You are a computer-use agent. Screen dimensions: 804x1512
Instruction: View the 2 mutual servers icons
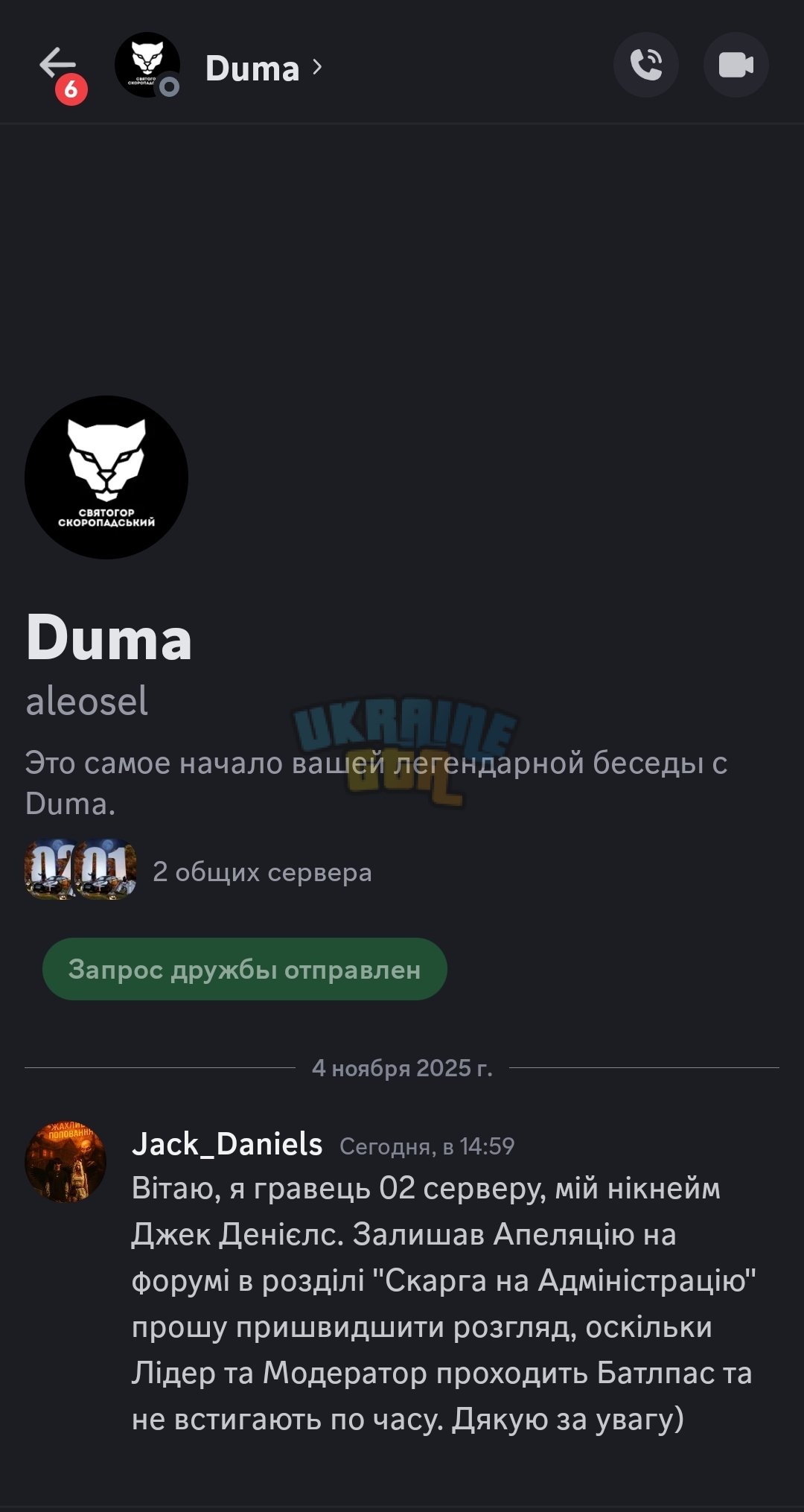[x=80, y=869]
